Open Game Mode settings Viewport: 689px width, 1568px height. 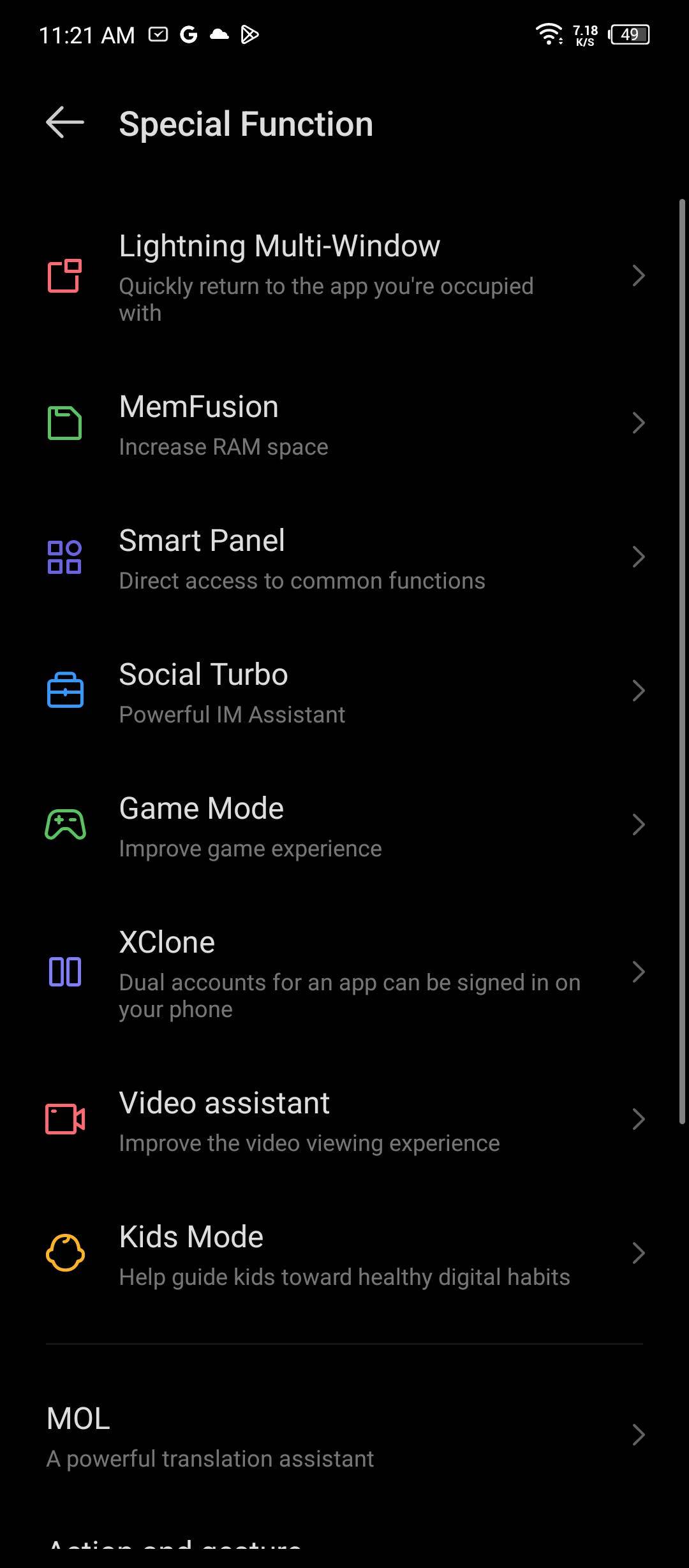click(344, 825)
